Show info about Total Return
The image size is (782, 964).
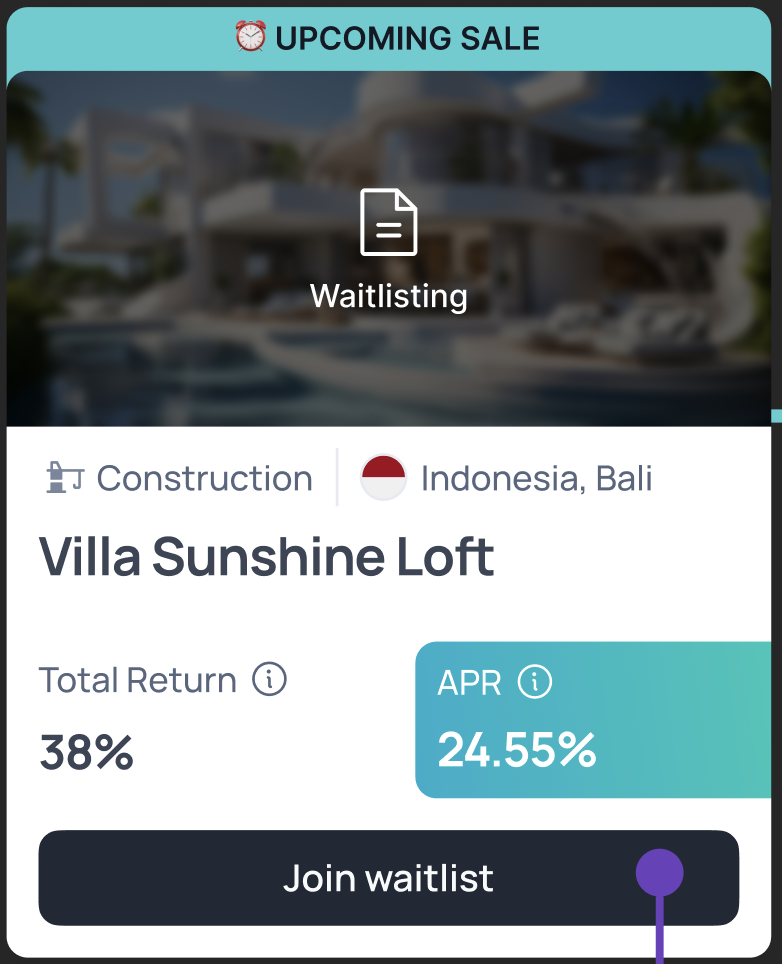coord(269,680)
